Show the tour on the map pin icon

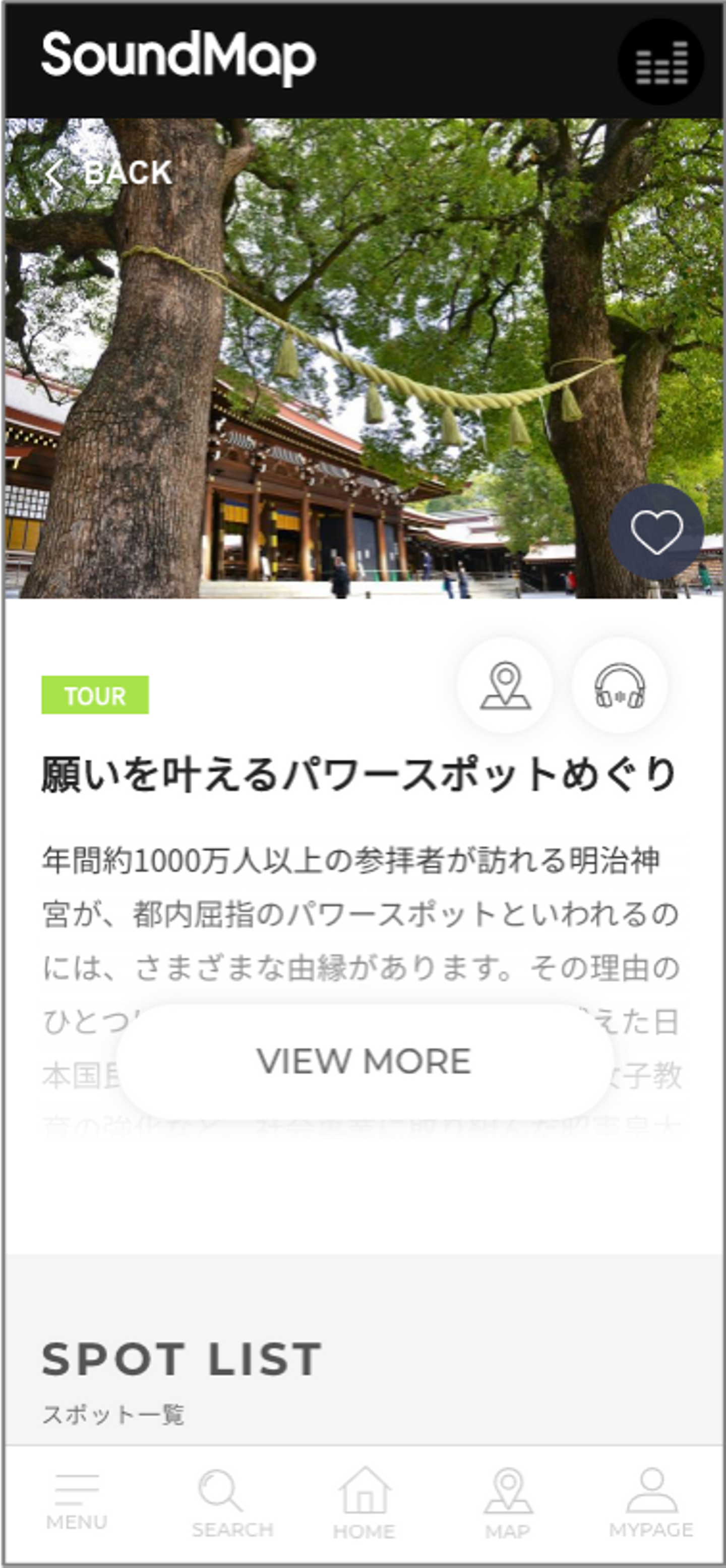[x=505, y=686]
